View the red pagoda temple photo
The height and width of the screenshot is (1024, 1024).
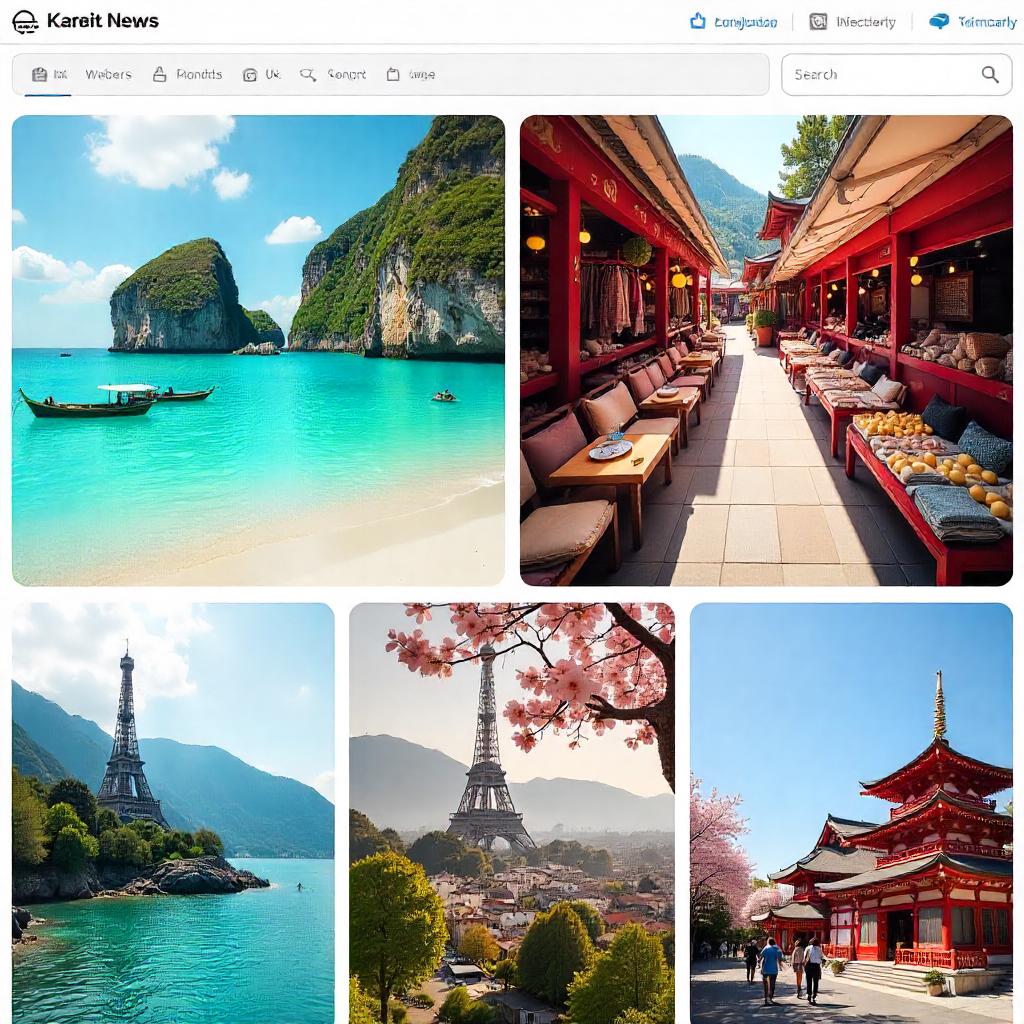click(851, 812)
